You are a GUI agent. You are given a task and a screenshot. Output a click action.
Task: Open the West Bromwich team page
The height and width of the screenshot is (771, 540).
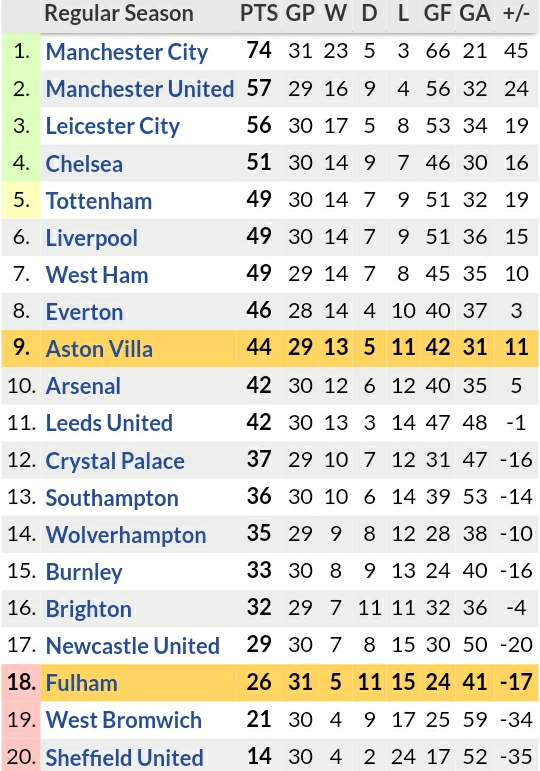124,720
